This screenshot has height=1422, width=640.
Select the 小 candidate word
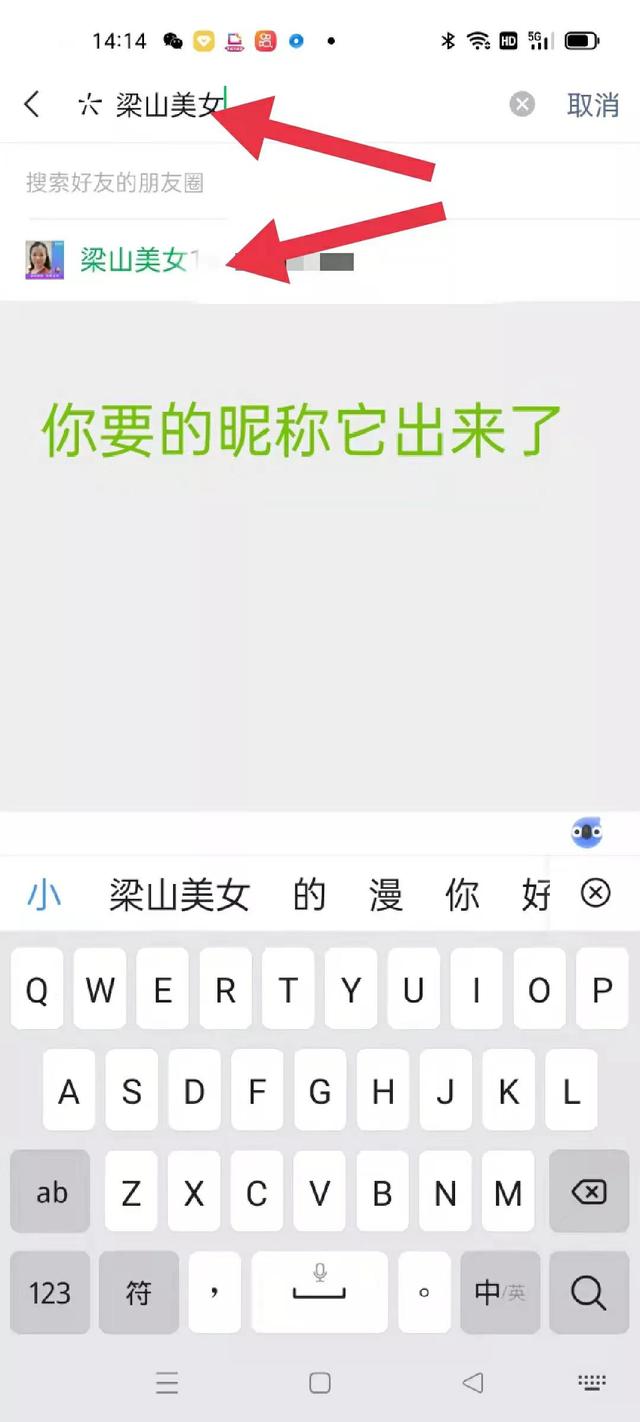point(44,895)
